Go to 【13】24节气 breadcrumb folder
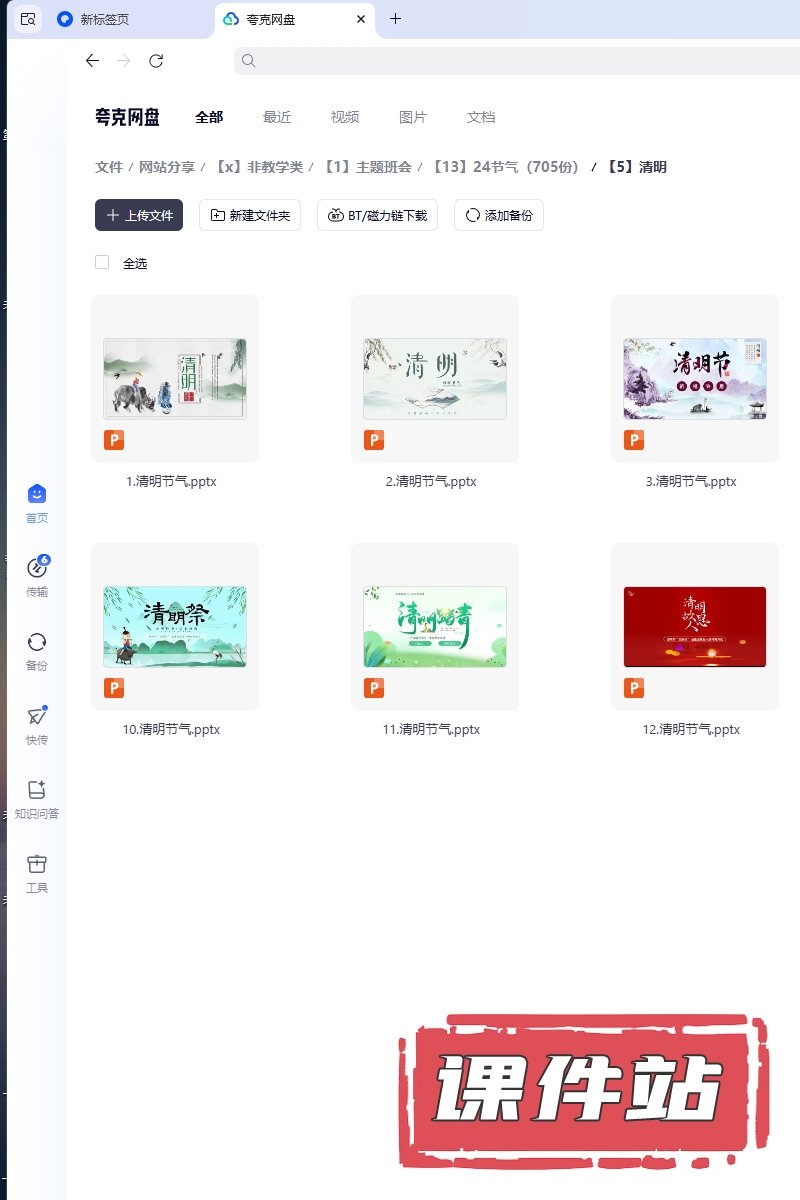 (505, 167)
